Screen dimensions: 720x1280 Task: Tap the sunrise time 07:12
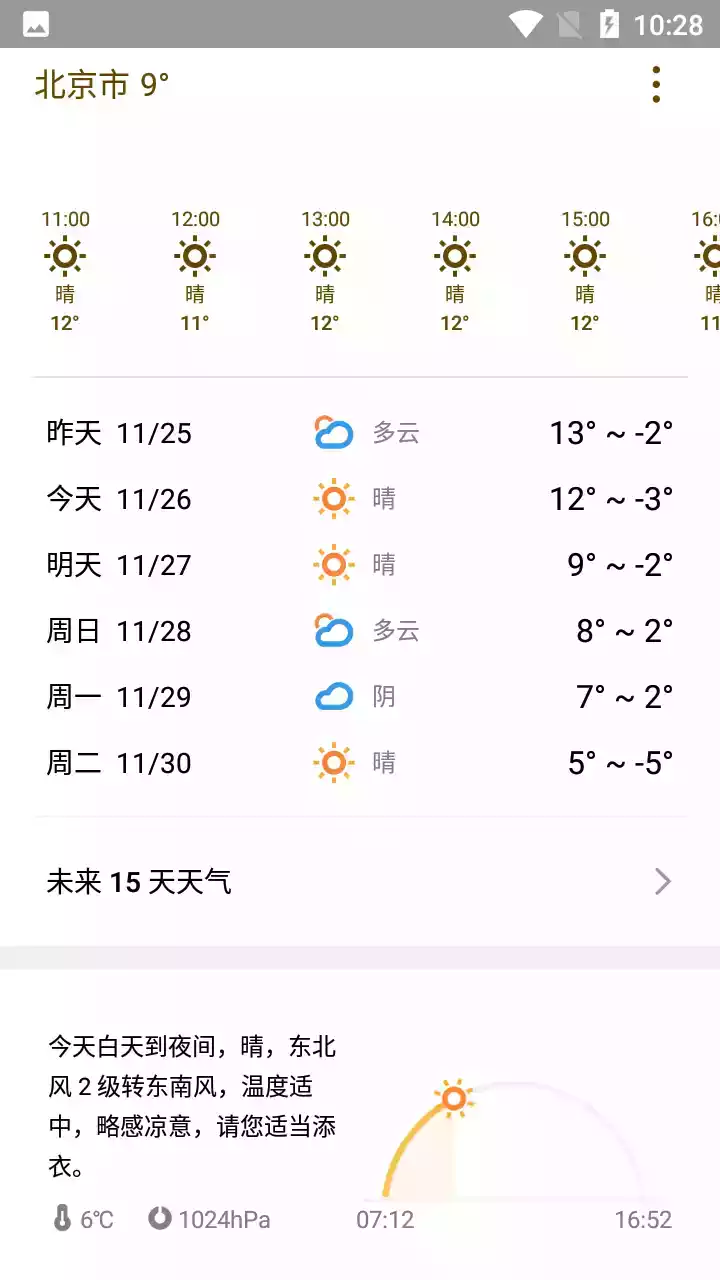(385, 1219)
